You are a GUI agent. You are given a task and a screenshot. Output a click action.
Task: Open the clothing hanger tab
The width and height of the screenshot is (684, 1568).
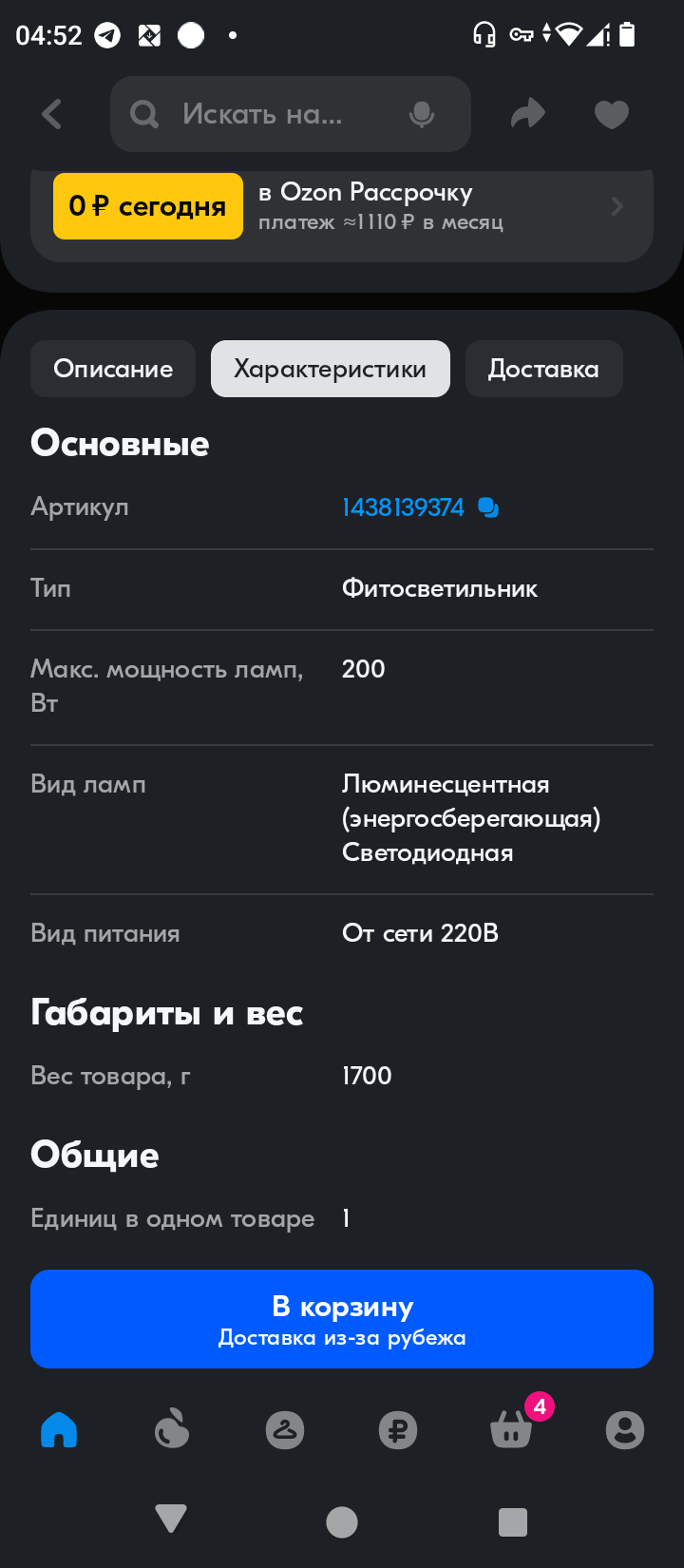tap(285, 1429)
